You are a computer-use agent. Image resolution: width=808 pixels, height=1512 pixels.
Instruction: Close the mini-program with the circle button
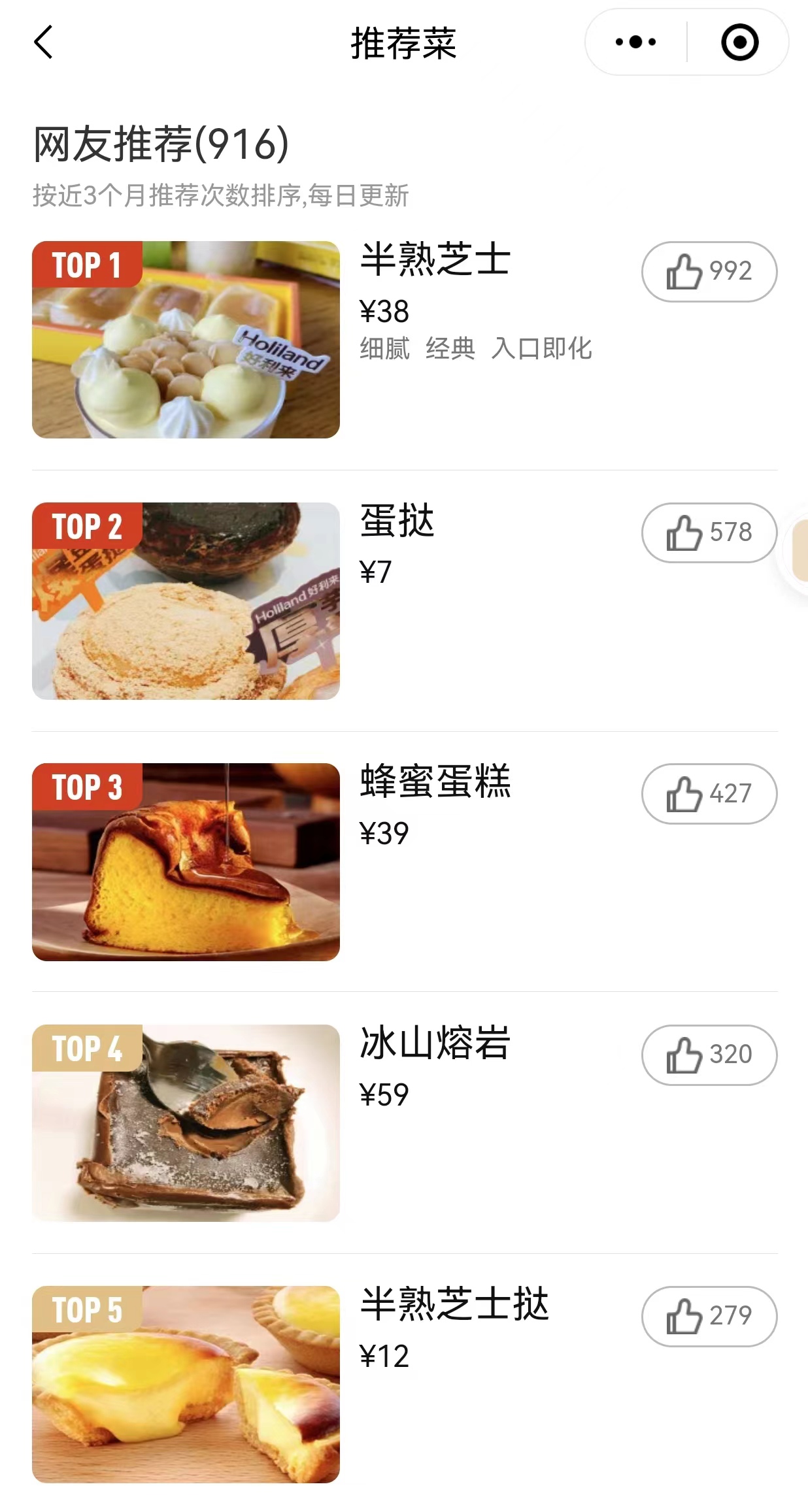click(x=739, y=42)
